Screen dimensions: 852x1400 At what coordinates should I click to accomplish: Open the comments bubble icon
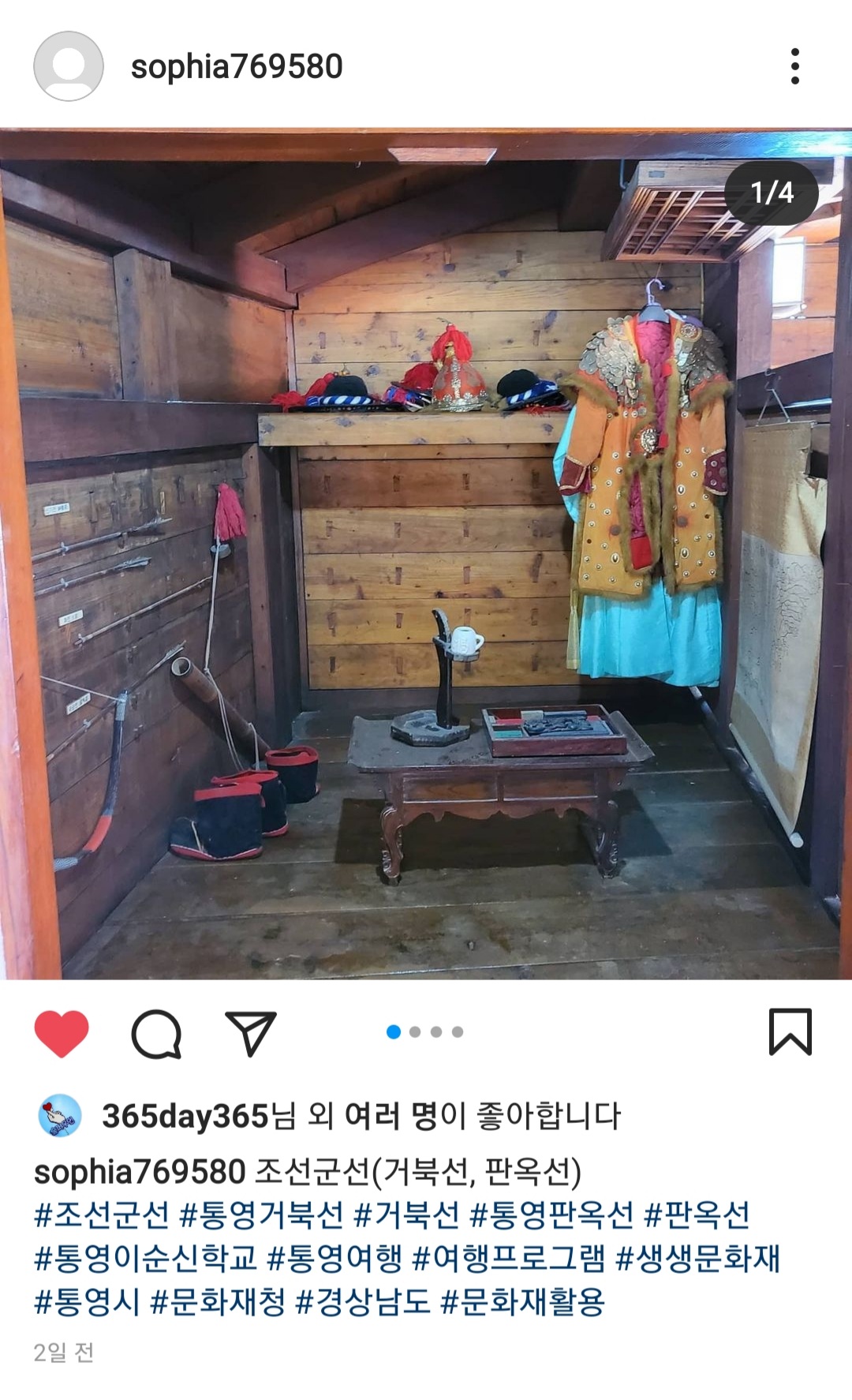[x=156, y=1033]
